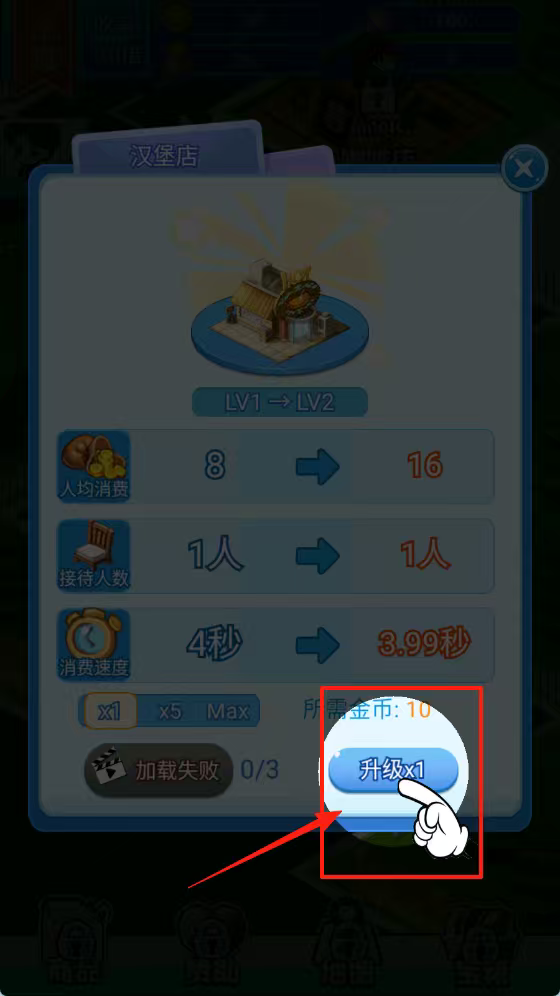The height and width of the screenshot is (996, 560).
Task: Open the second purple tab beside 汉堡店
Action: click(x=298, y=160)
